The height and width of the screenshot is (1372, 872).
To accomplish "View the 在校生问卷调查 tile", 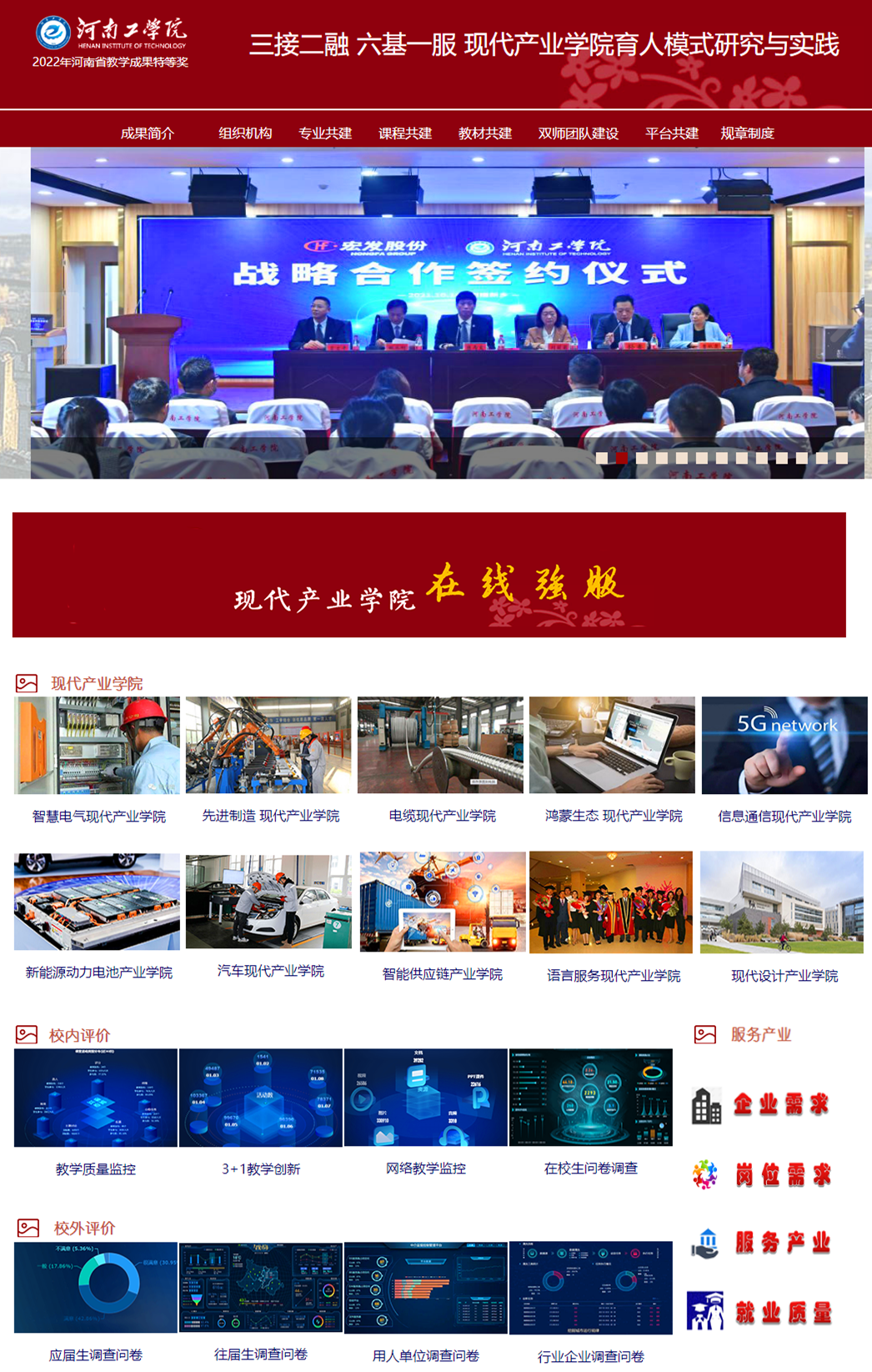I will pyautogui.click(x=591, y=1098).
